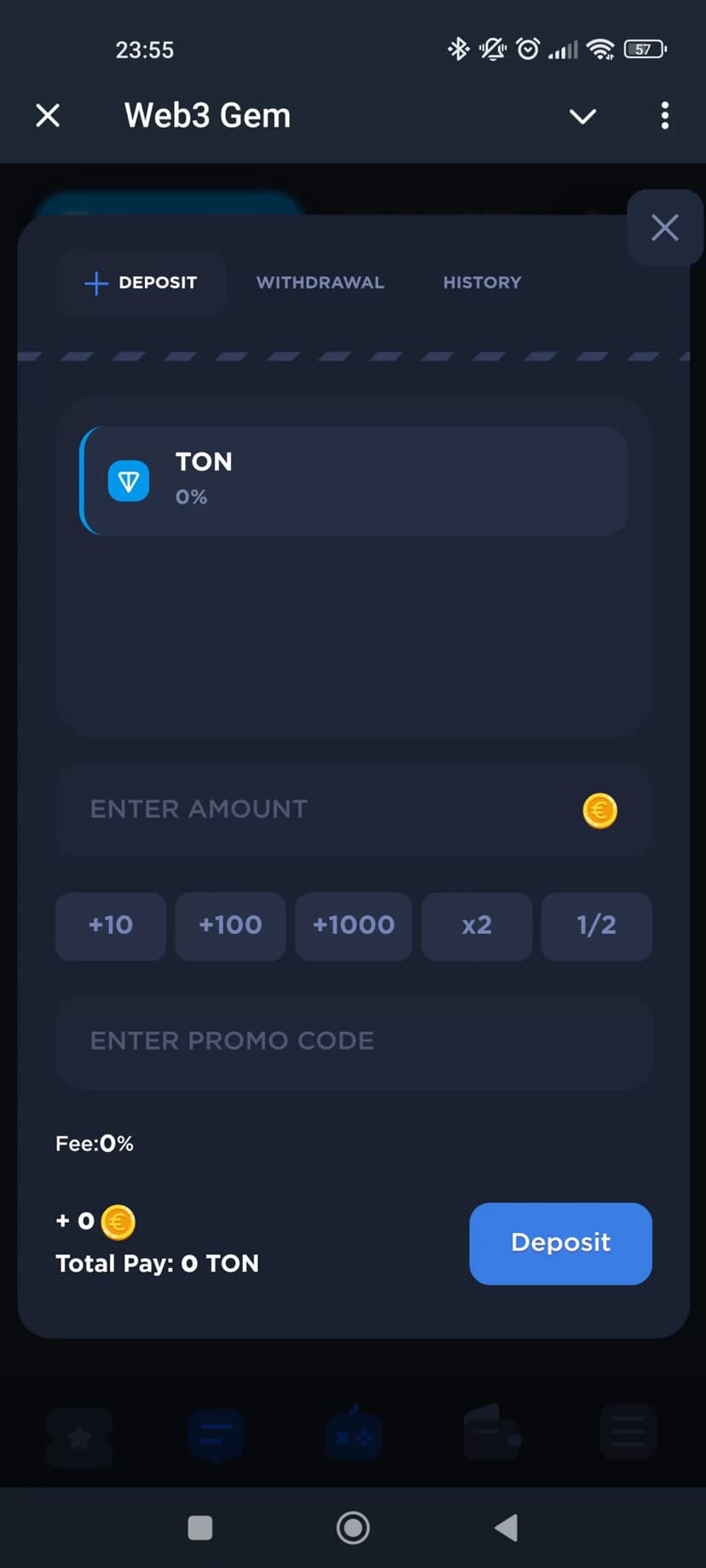Viewport: 706px width, 1568px height.
Task: Go to the Android home screen
Action: [x=353, y=1528]
